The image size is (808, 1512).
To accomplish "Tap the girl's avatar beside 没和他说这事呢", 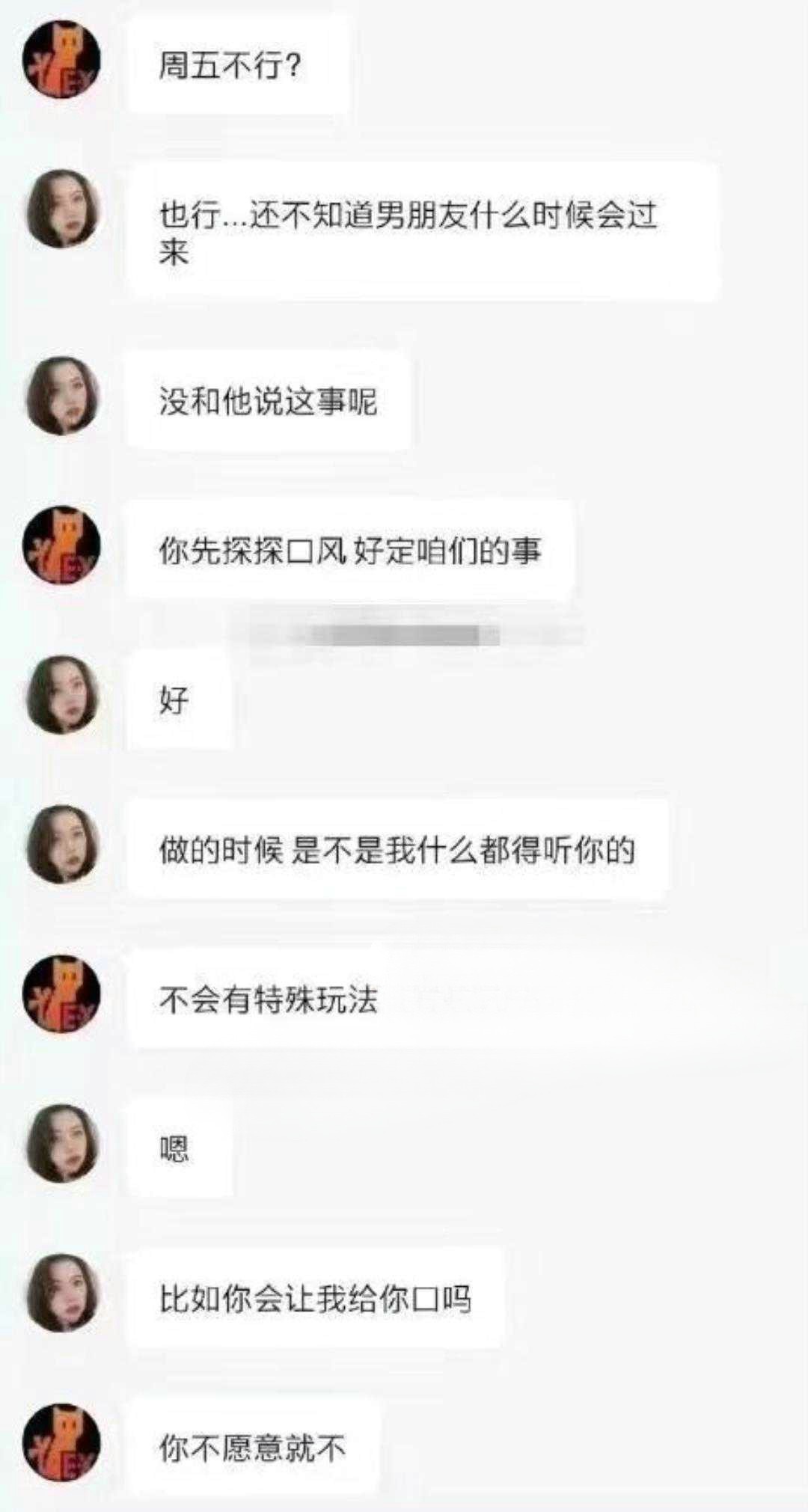I will pyautogui.click(x=63, y=396).
